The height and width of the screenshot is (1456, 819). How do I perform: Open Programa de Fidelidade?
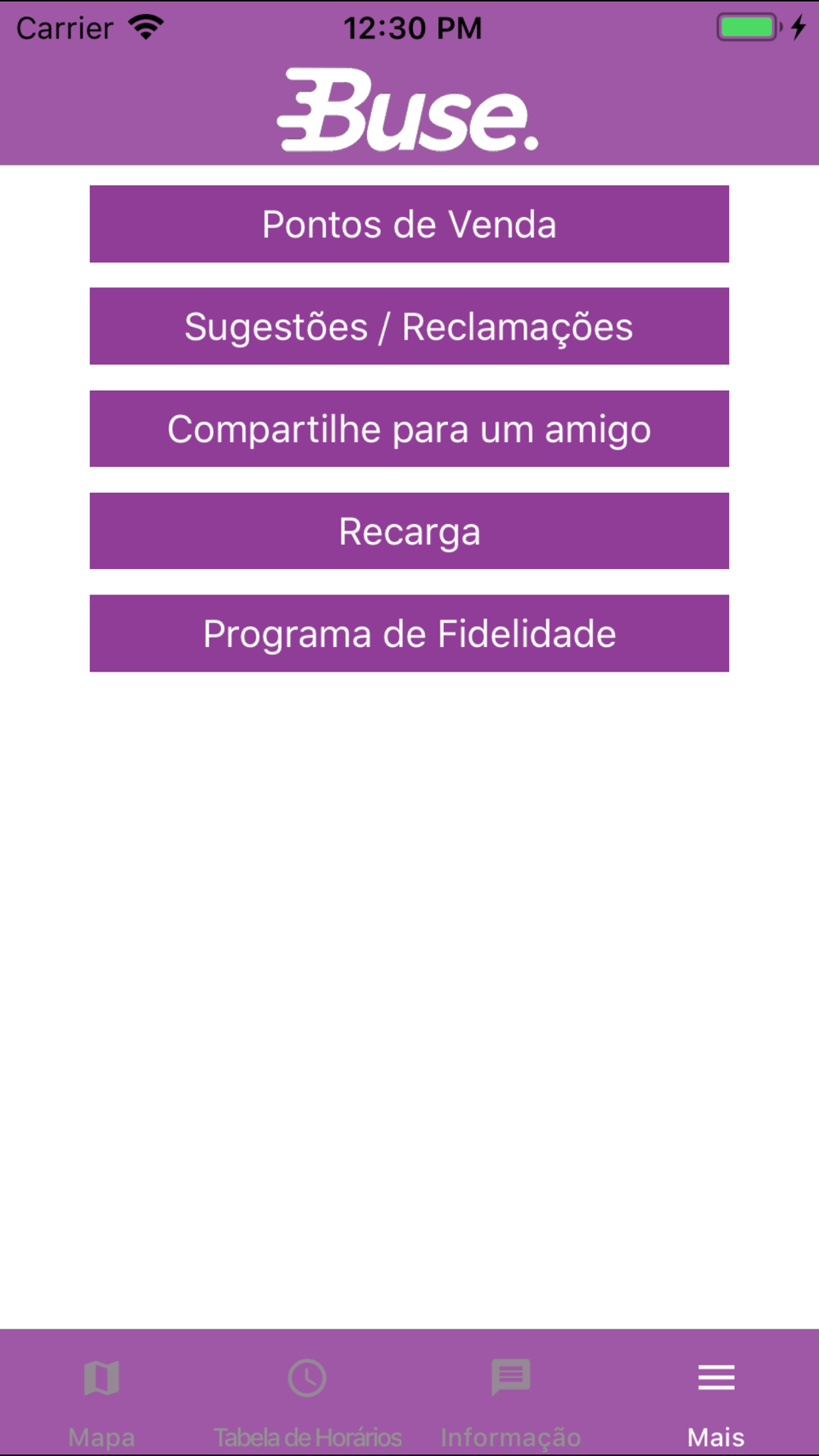click(409, 633)
